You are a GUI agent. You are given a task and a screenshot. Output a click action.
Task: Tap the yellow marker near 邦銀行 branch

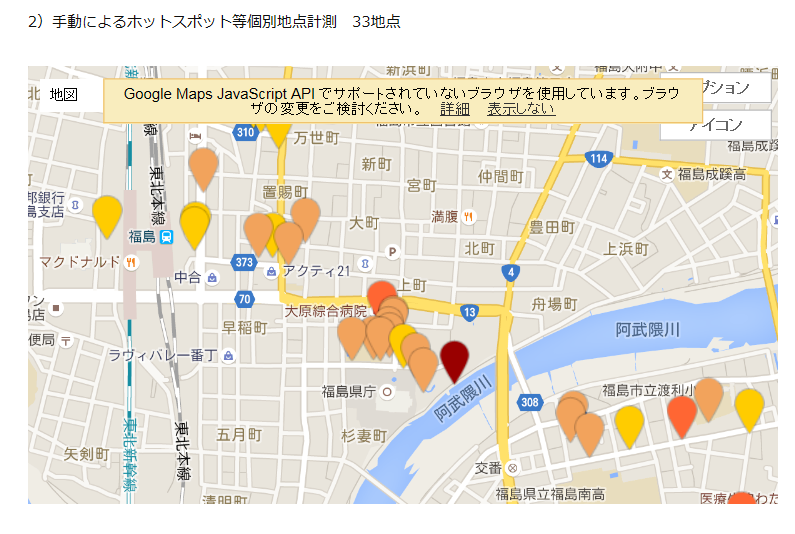click(107, 216)
